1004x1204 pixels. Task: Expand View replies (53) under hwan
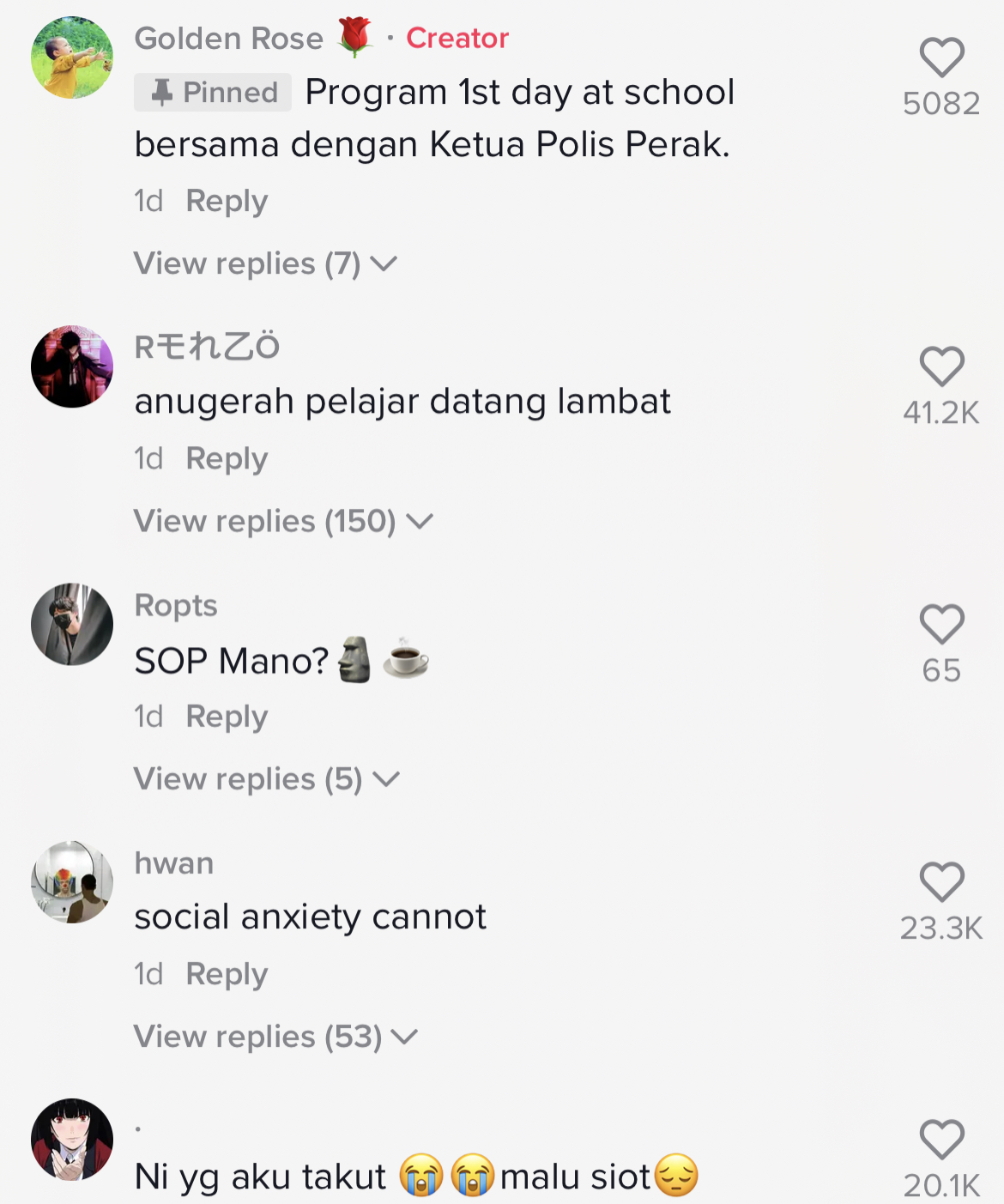(x=275, y=1037)
